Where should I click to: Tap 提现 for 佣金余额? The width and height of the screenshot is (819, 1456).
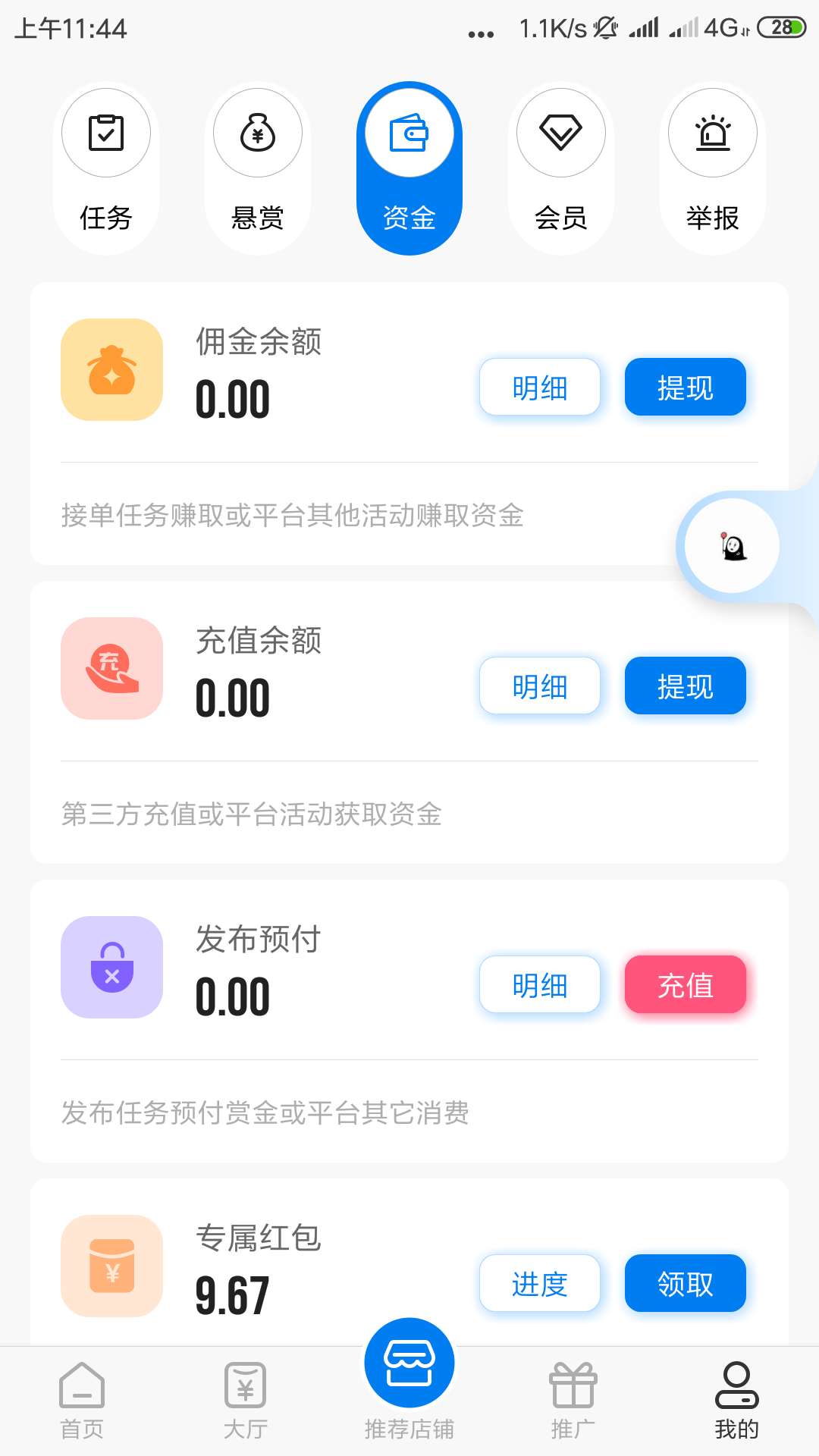pos(686,388)
